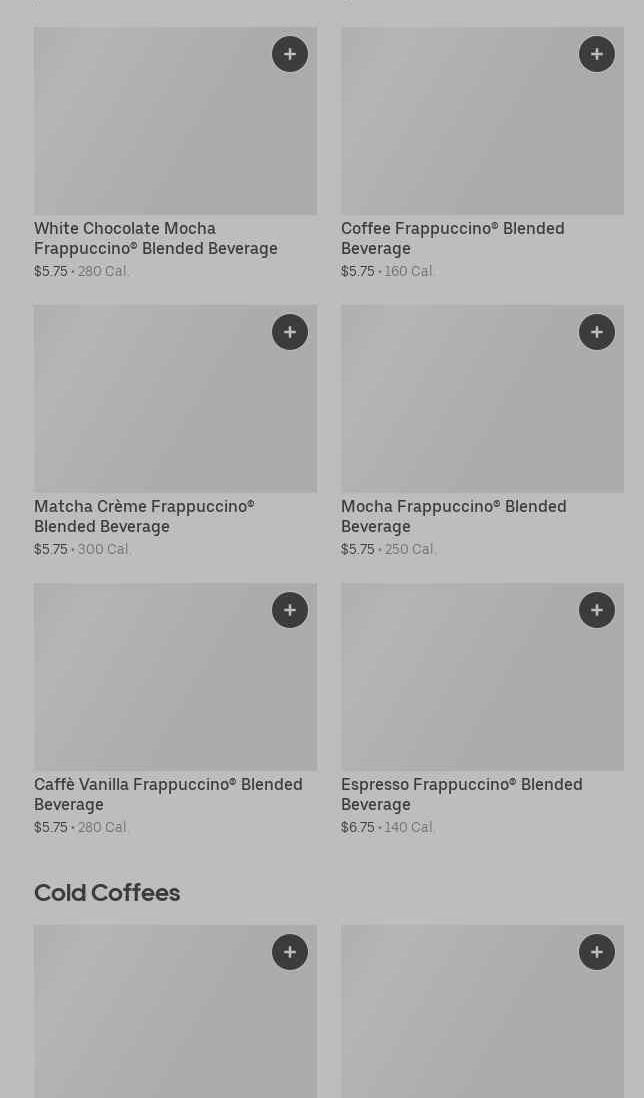
Task: Add Mocha Frappuccino Blended Beverage to cart
Action: (x=597, y=332)
